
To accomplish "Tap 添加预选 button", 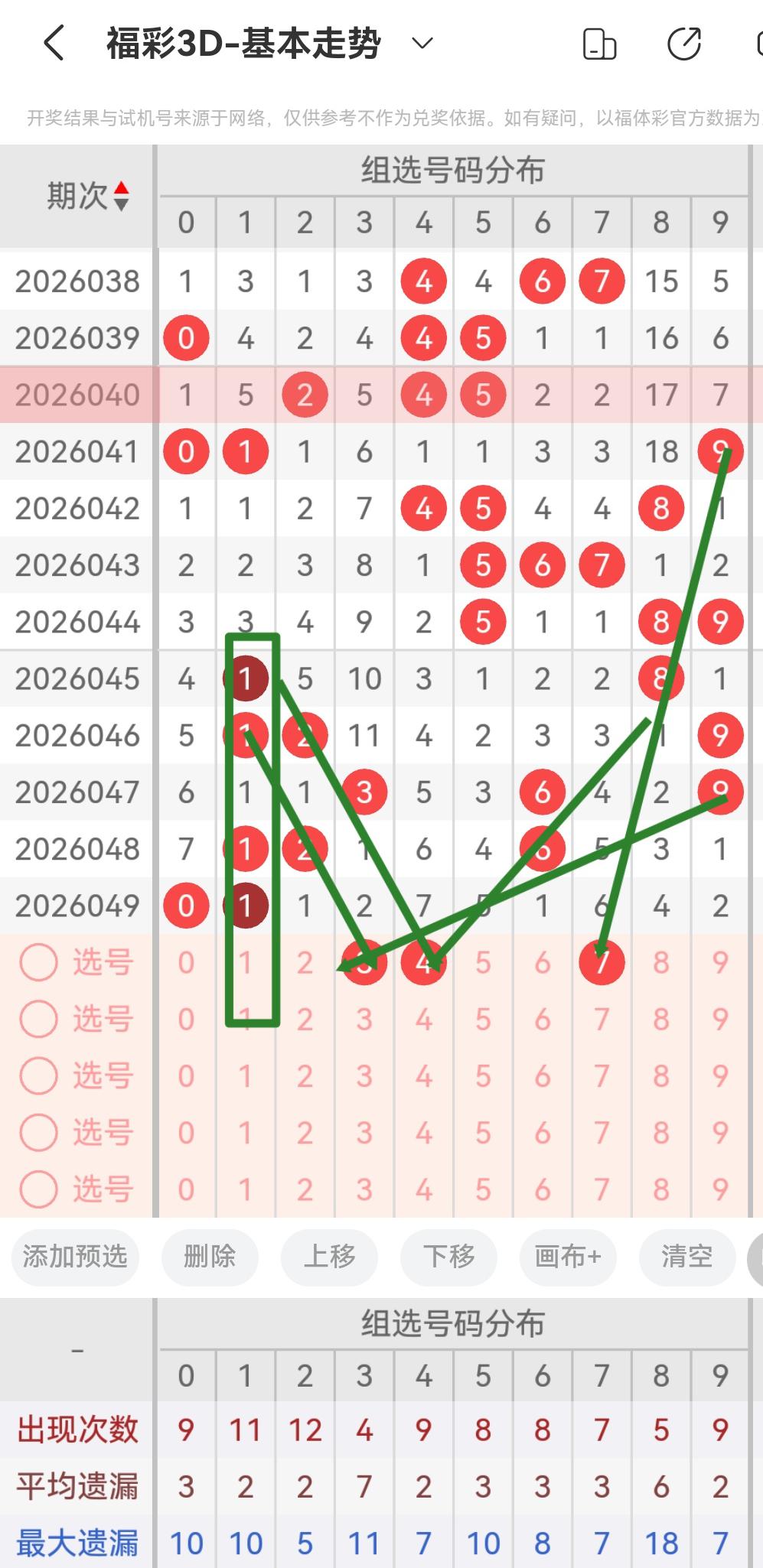I will [x=75, y=1257].
